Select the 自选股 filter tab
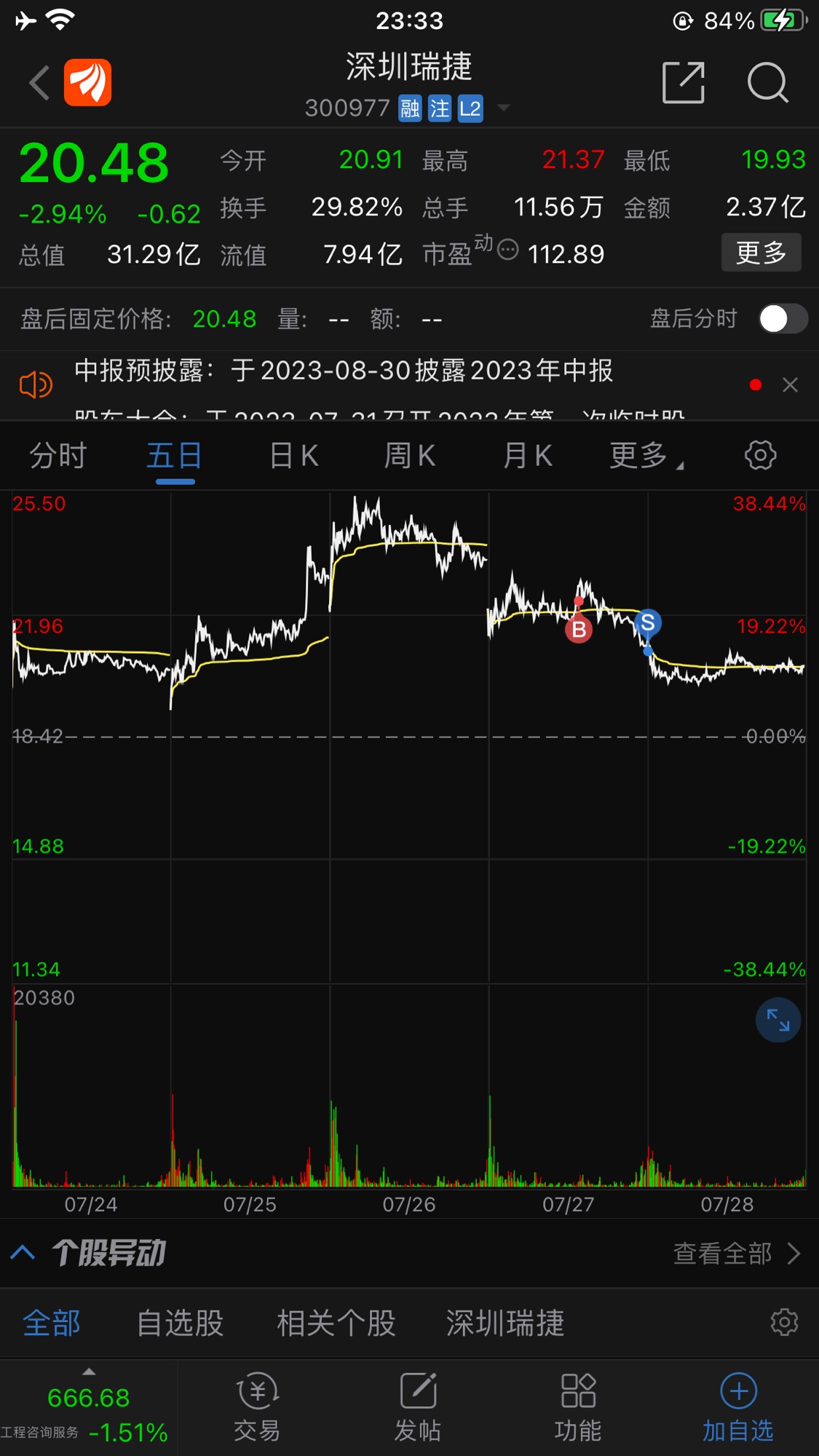The height and width of the screenshot is (1456, 819). click(x=180, y=1323)
